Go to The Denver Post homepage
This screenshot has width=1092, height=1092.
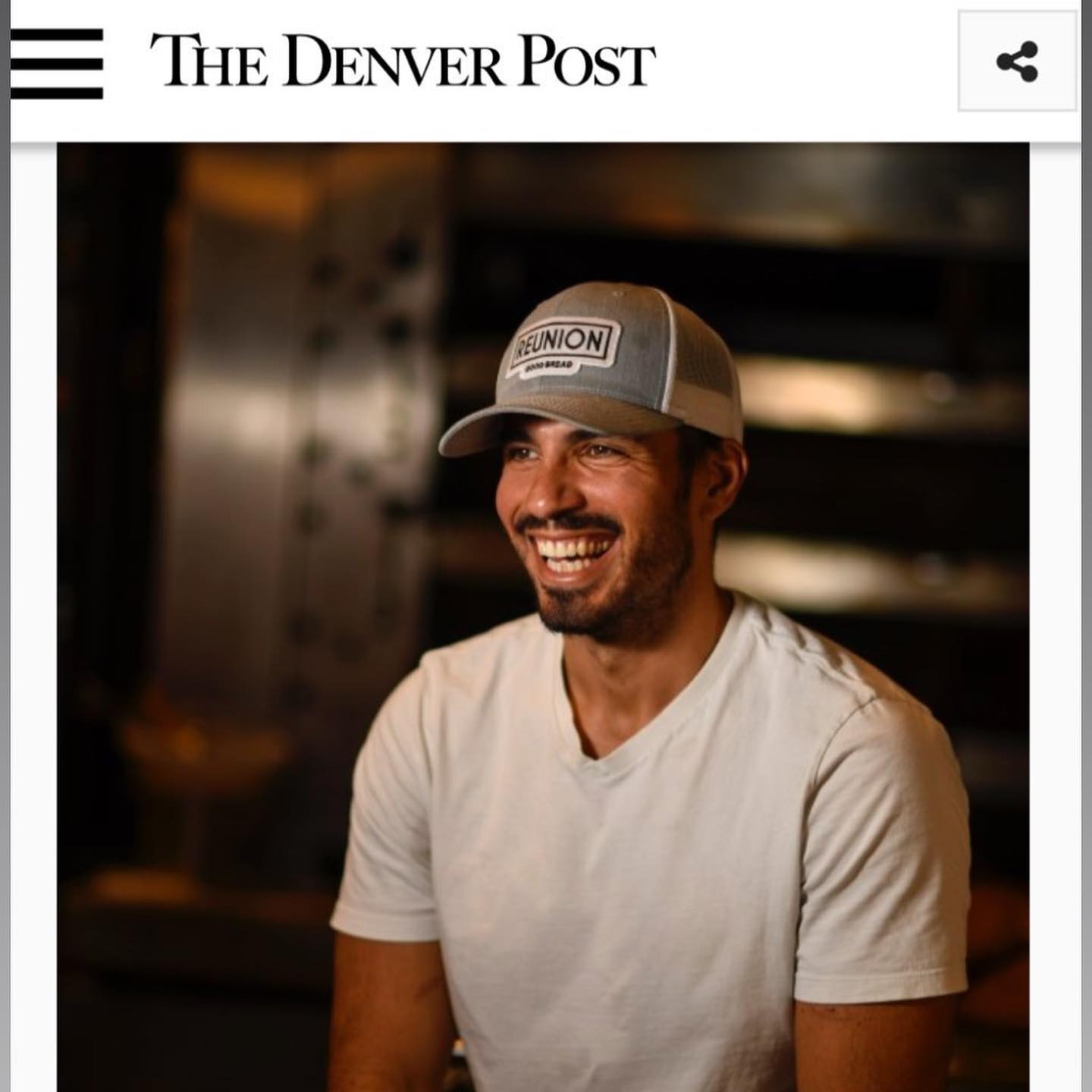point(402,61)
